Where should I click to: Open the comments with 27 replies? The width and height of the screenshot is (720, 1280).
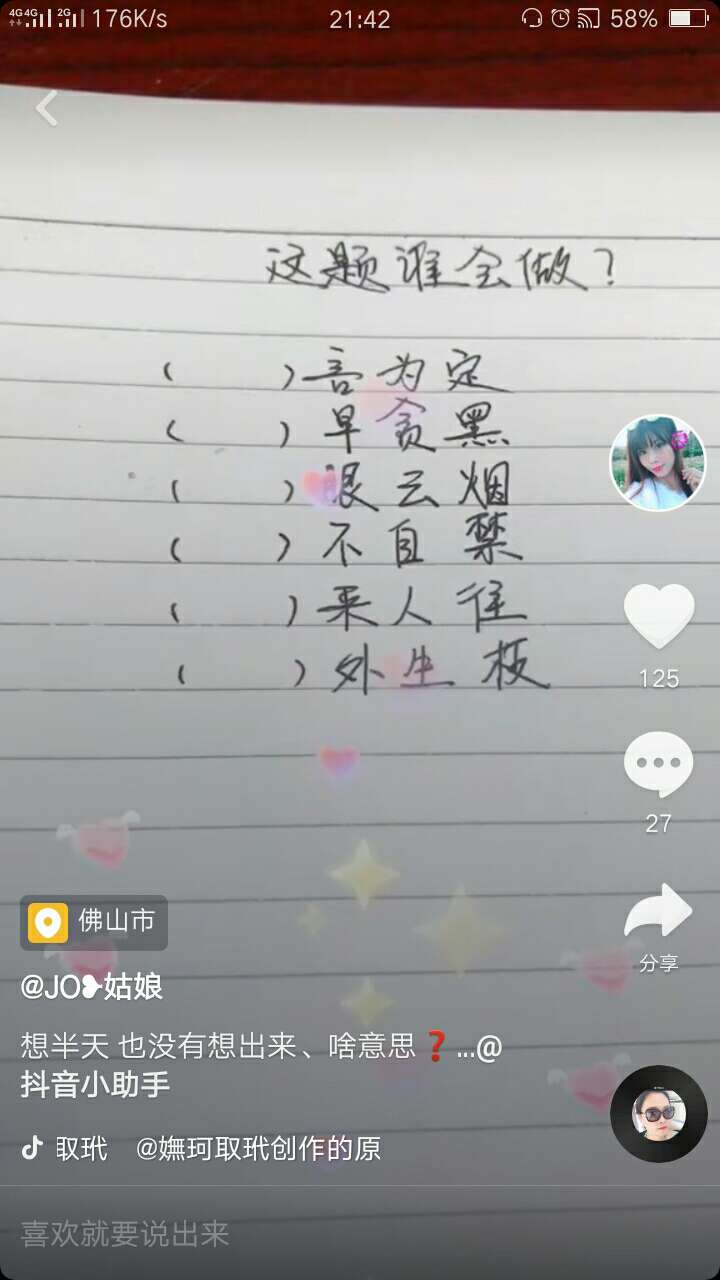click(658, 764)
